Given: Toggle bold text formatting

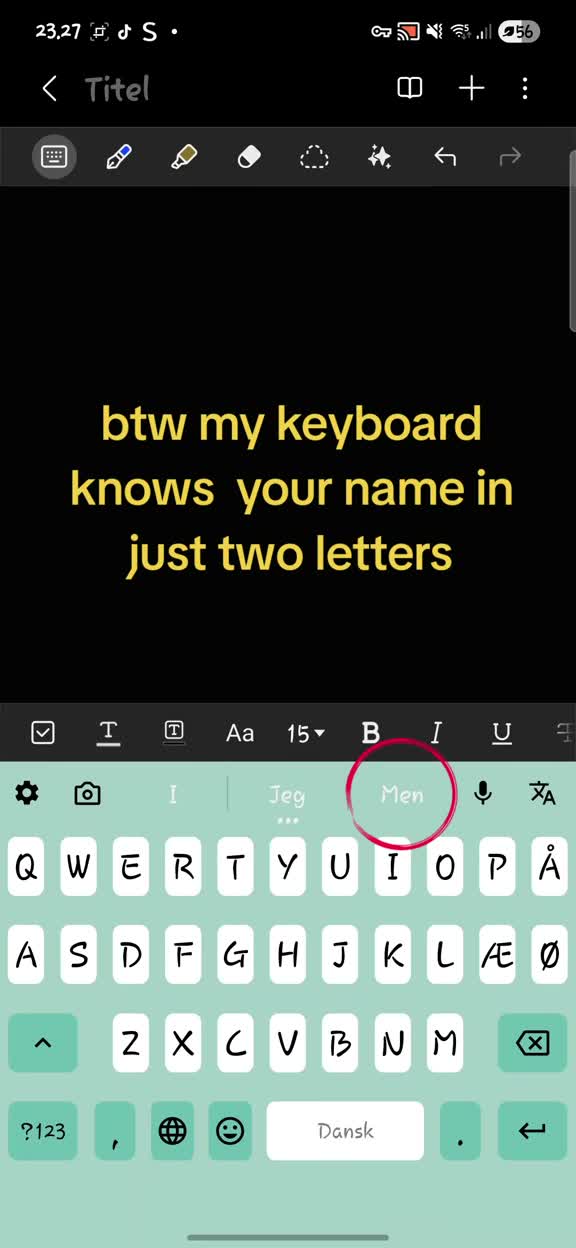Looking at the screenshot, I should click(x=371, y=733).
